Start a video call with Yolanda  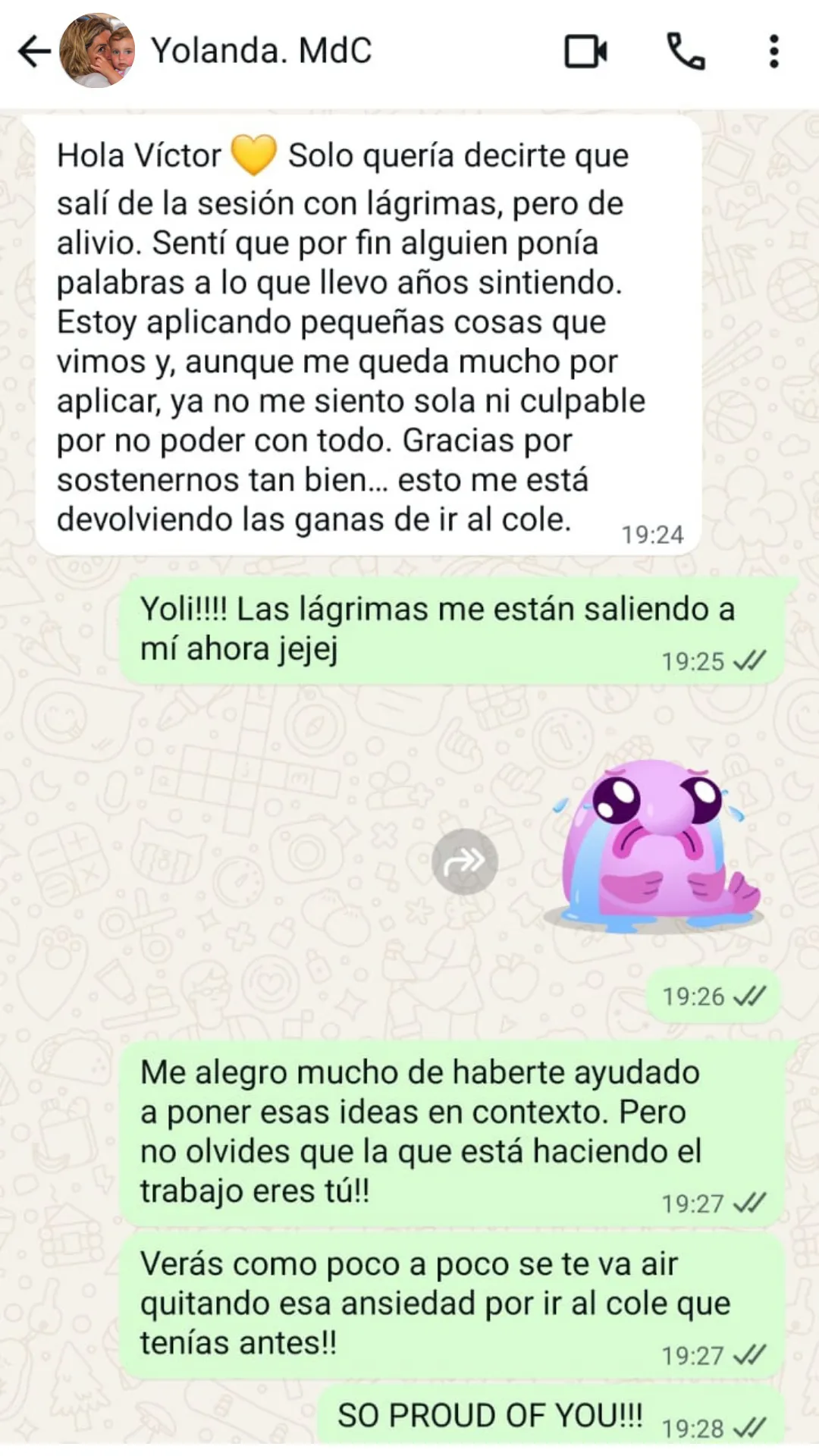(x=586, y=52)
